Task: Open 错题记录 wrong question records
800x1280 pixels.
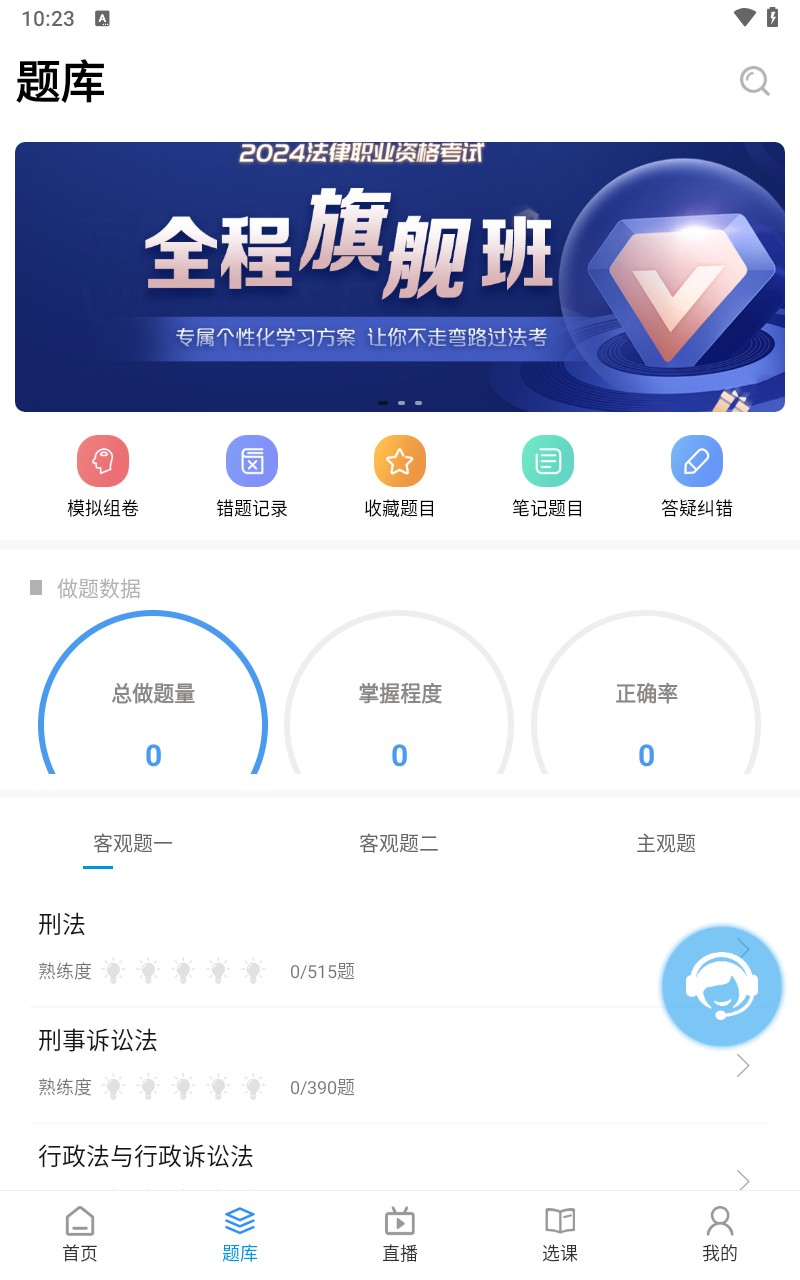Action: point(251,475)
